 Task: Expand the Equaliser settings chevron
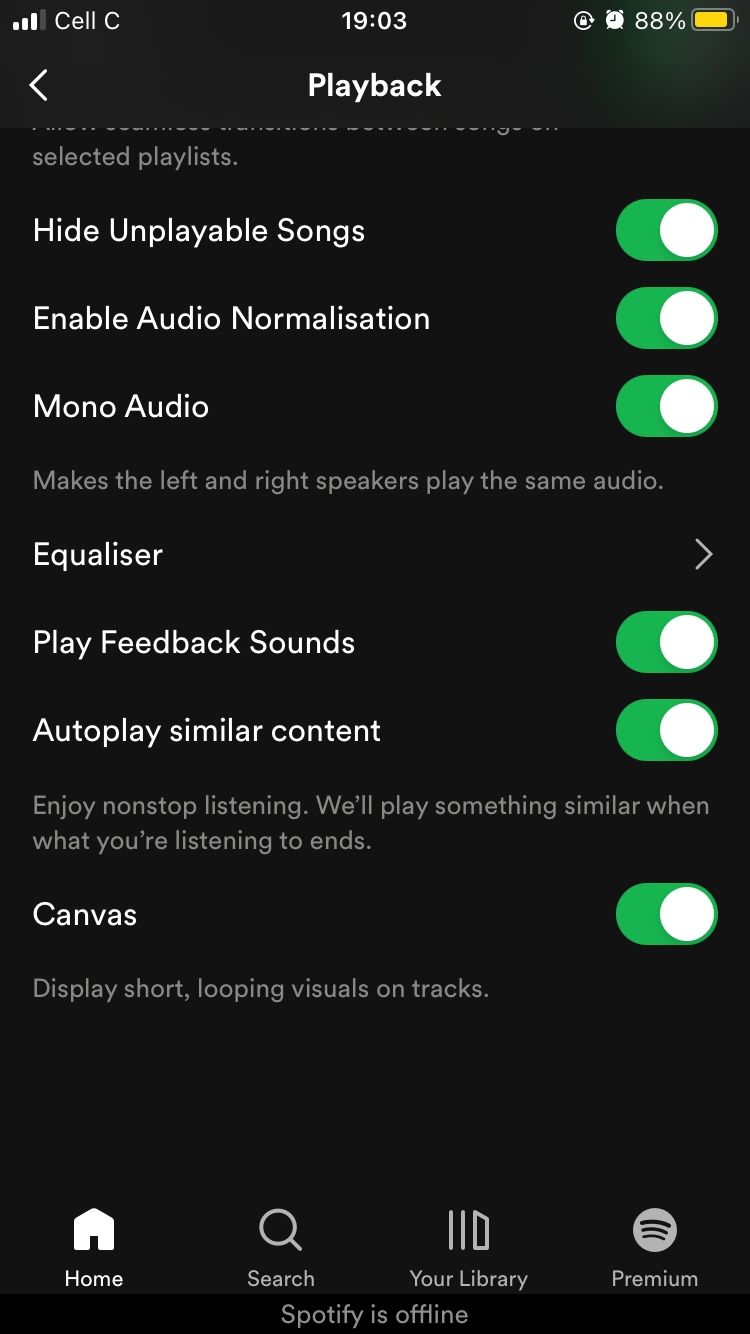tap(703, 554)
